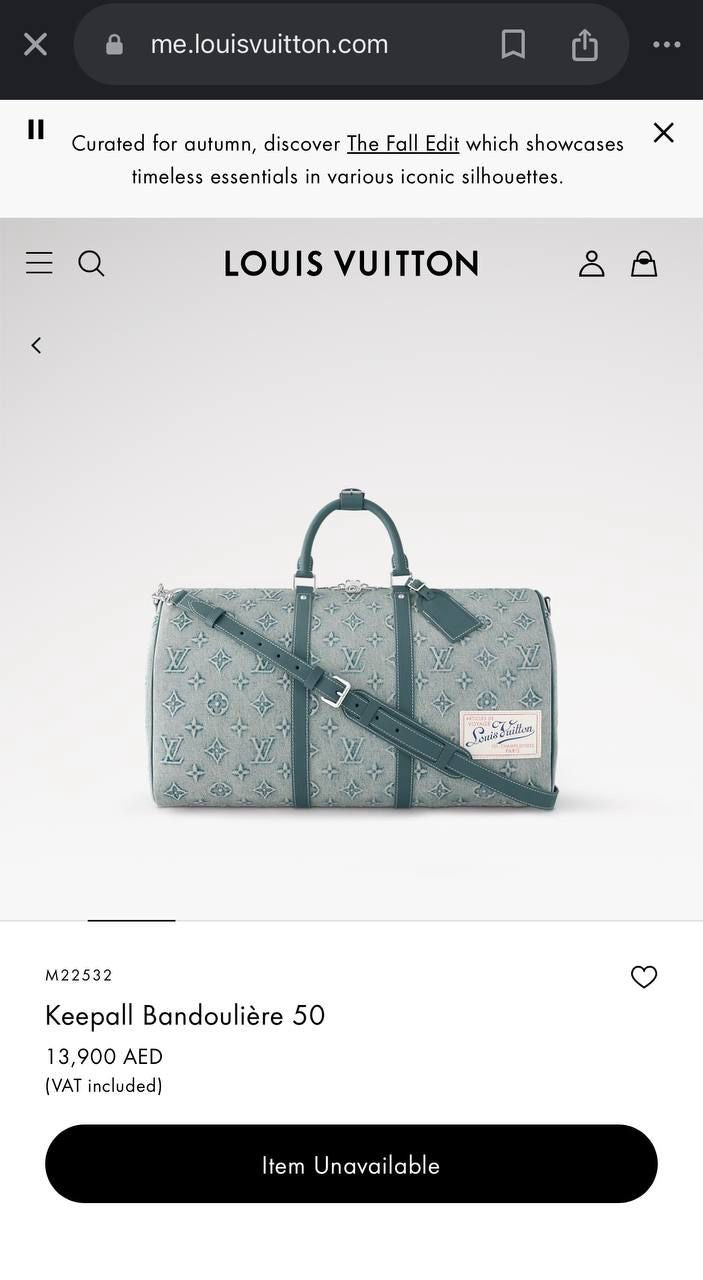Go back to the previous page
Screen dimensions: 703x1280
[36, 345]
